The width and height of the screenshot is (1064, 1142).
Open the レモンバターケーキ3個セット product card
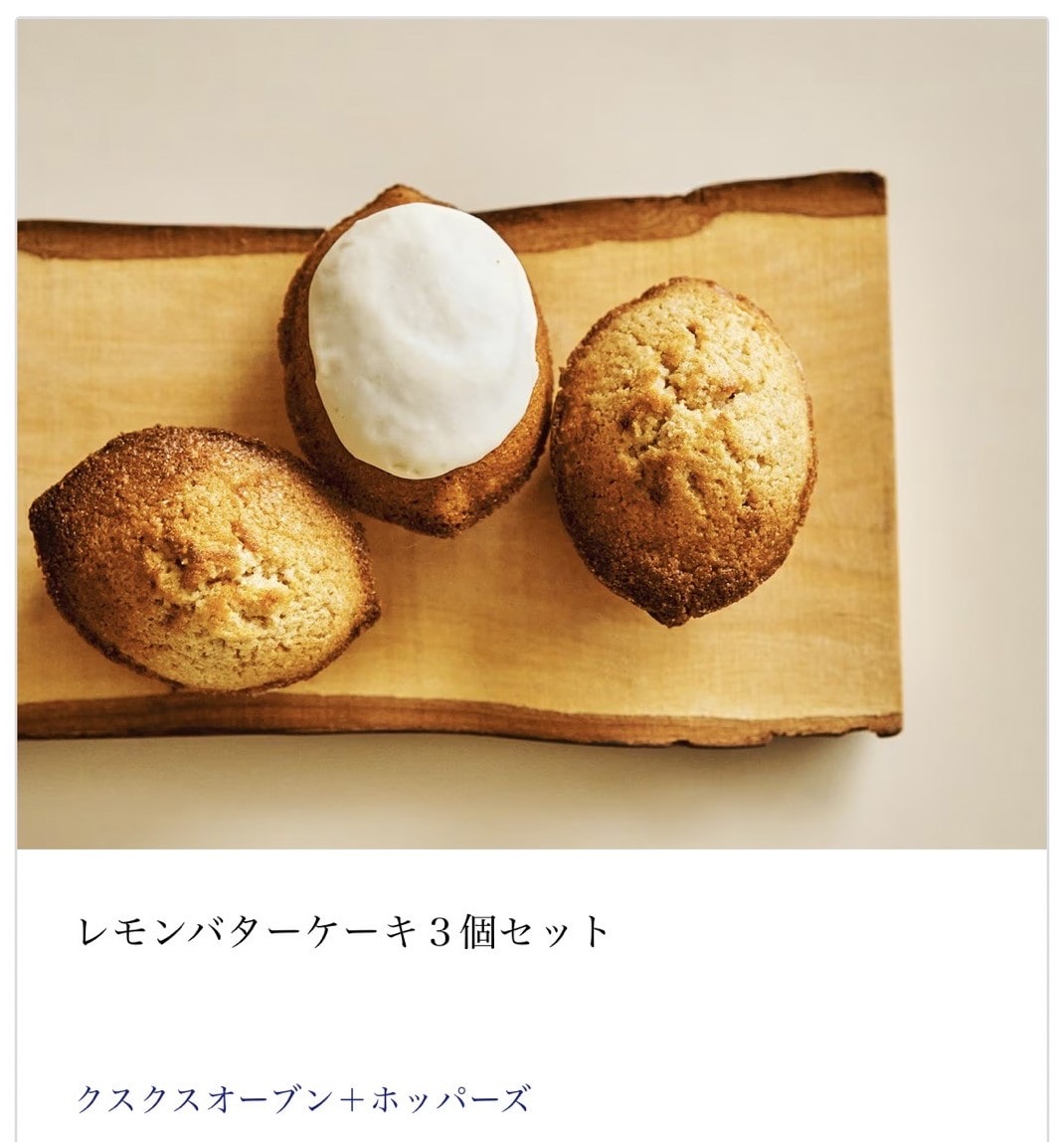pyautogui.click(x=343, y=932)
